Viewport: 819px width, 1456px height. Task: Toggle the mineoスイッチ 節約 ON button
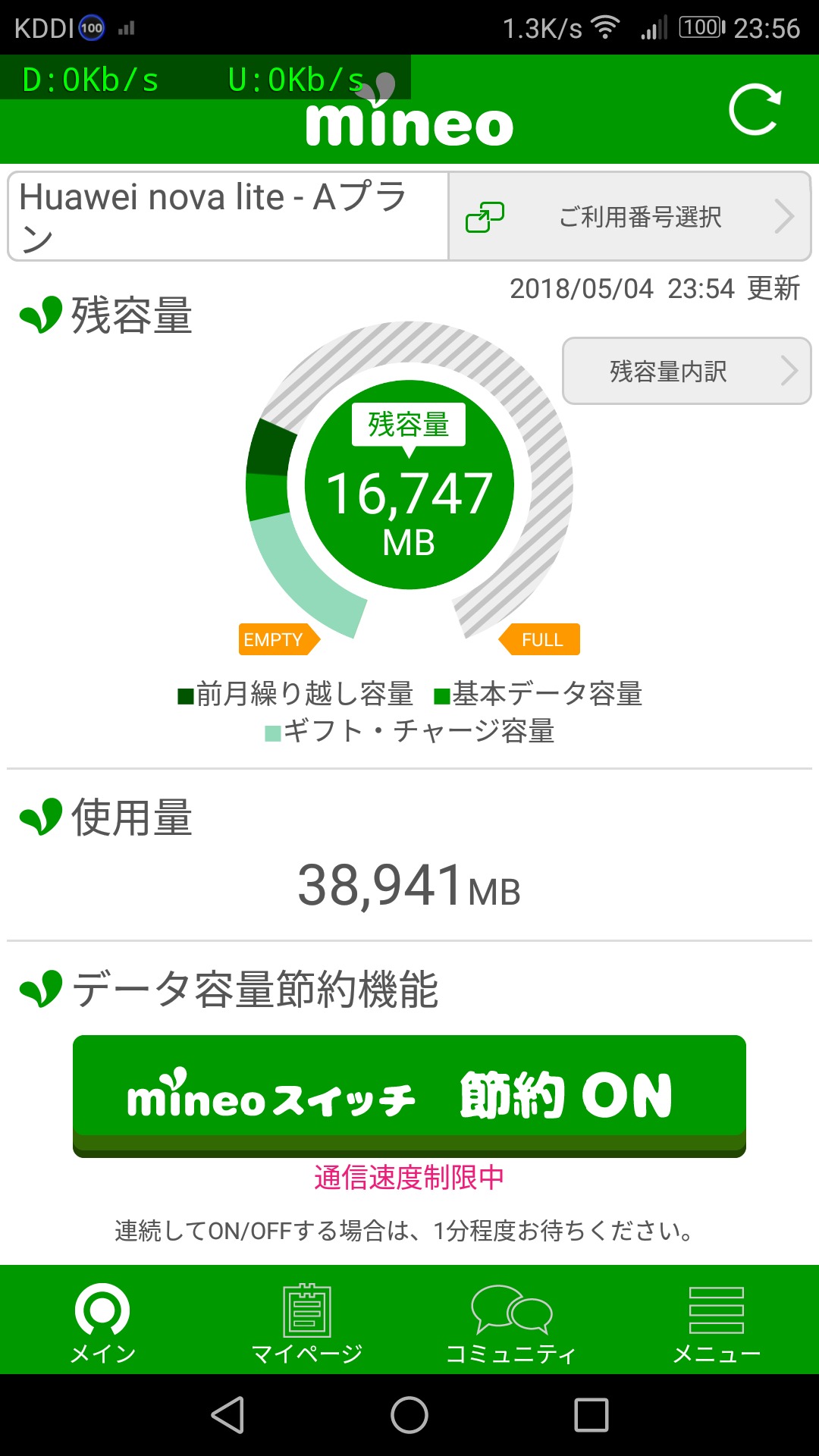pos(409,1096)
